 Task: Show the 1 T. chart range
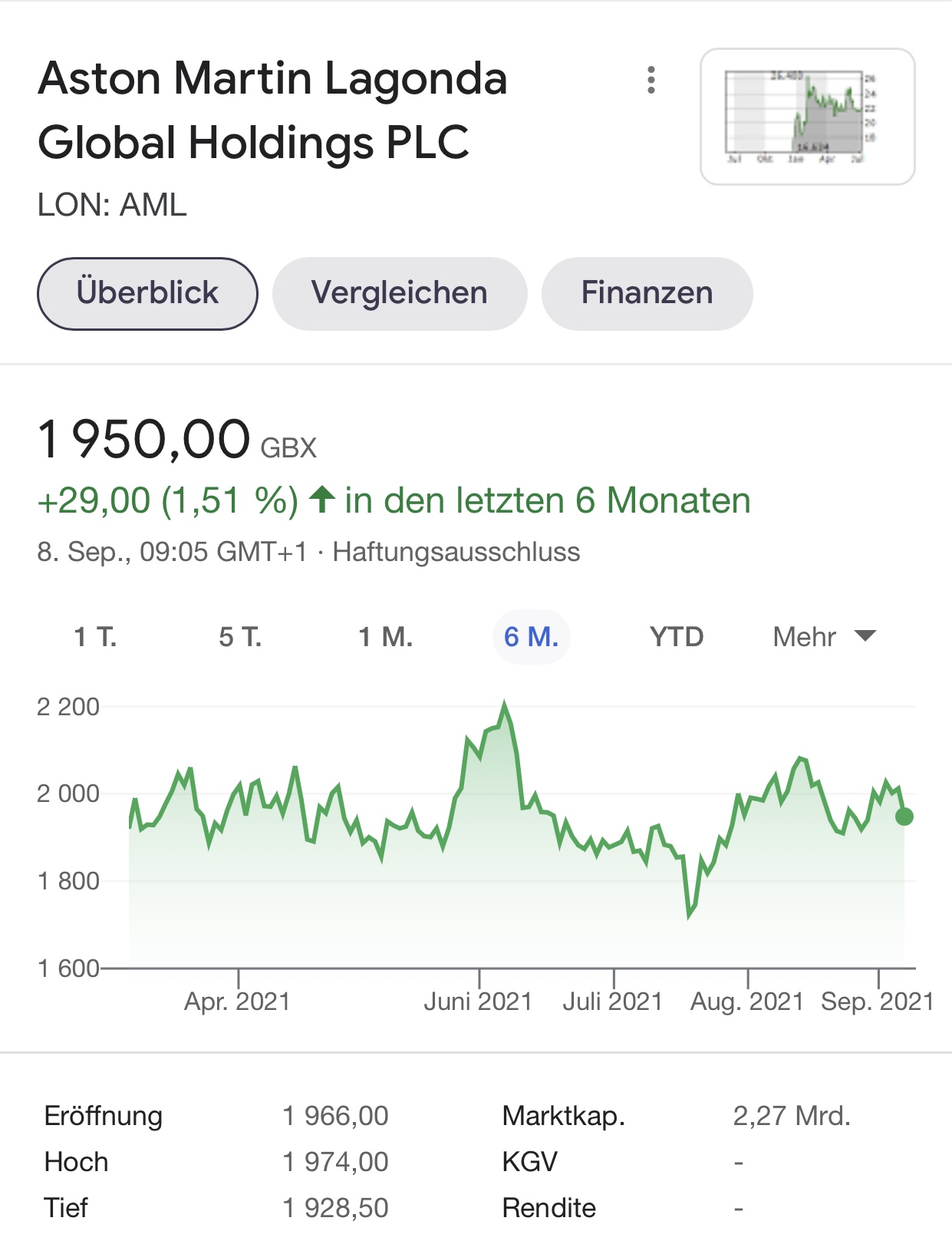[95, 637]
